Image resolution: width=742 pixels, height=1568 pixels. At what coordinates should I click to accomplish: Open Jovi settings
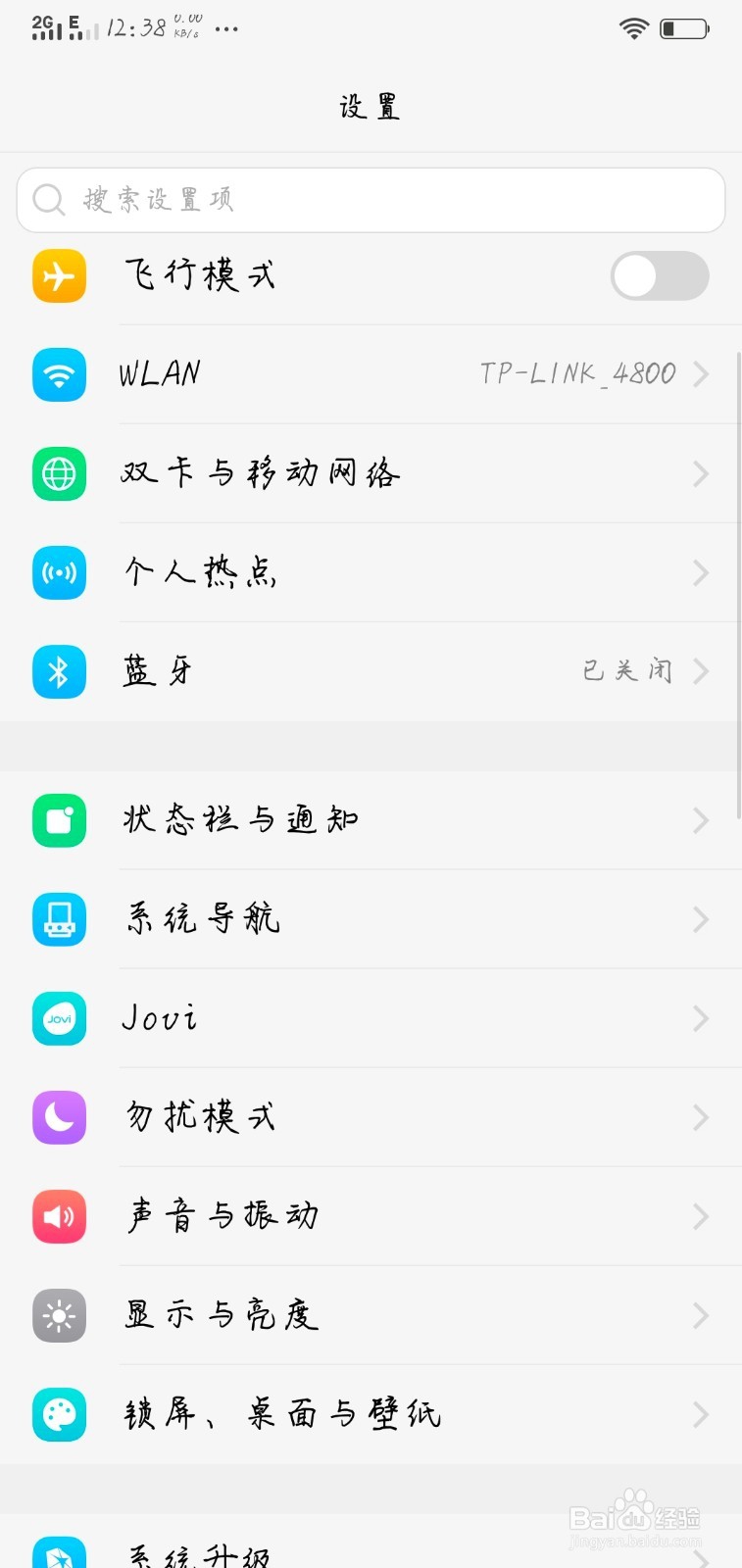pos(371,1018)
